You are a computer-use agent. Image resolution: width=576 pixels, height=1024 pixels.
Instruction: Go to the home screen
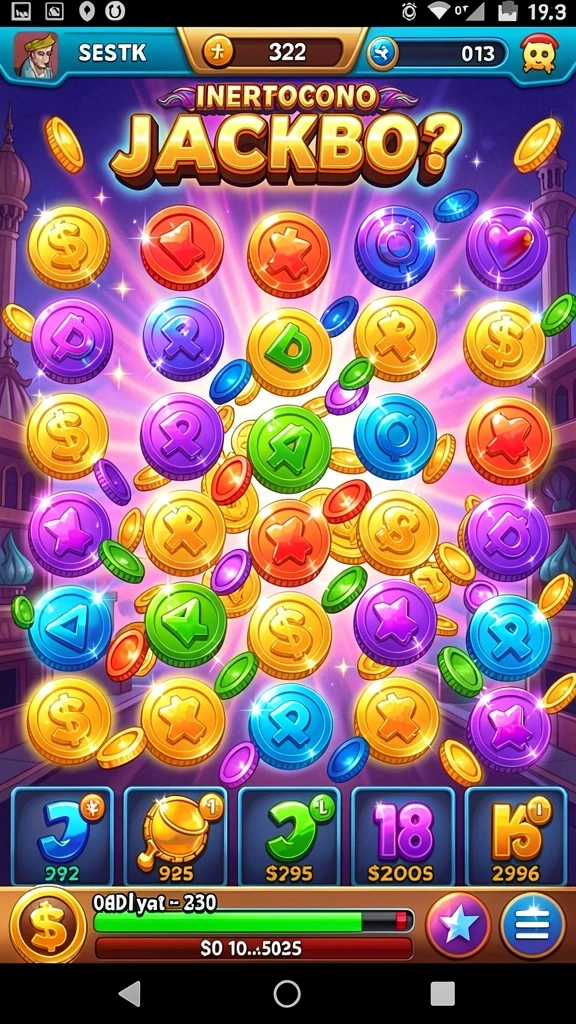[x=287, y=994]
